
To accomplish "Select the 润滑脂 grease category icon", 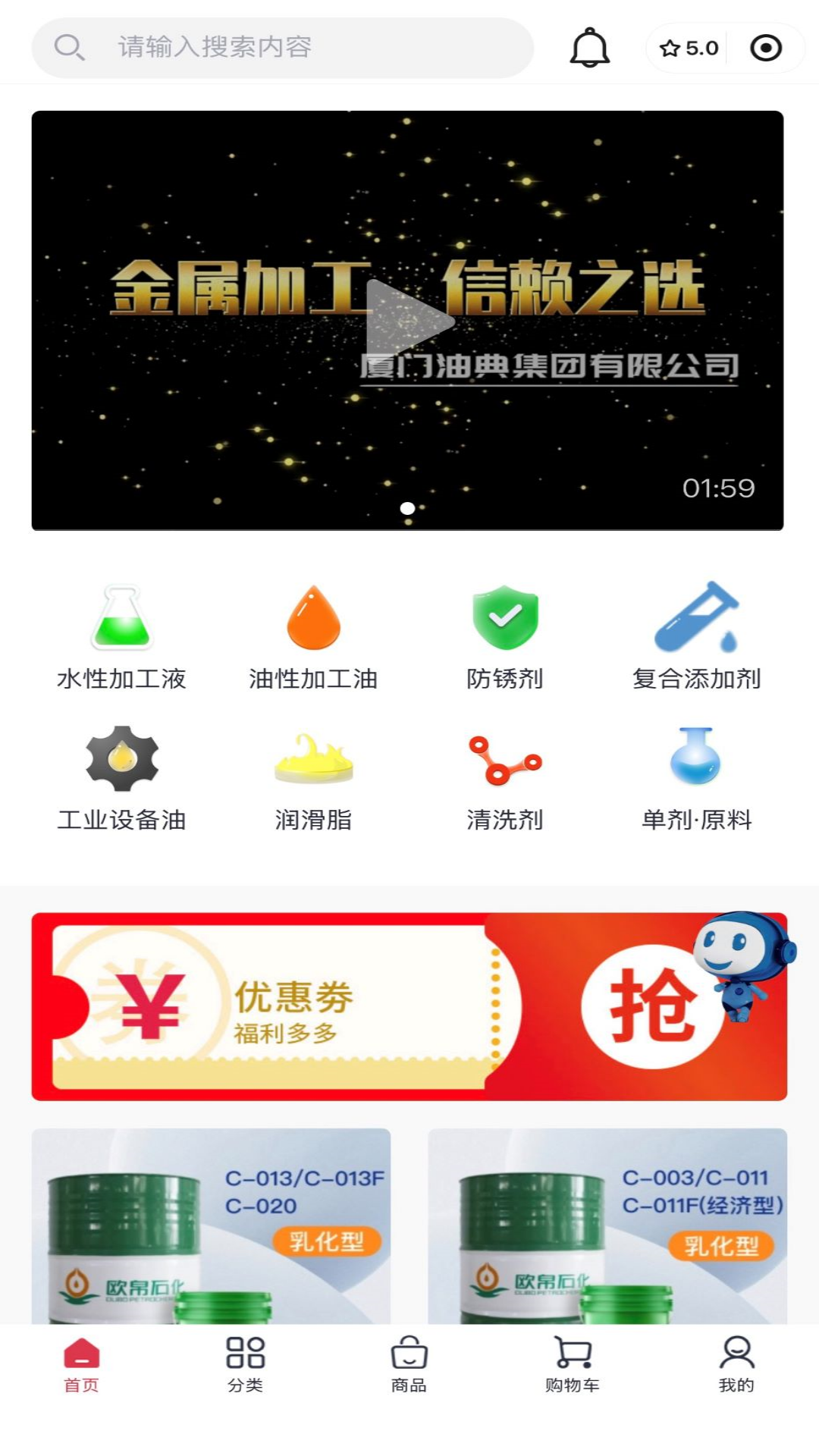I will 312,762.
